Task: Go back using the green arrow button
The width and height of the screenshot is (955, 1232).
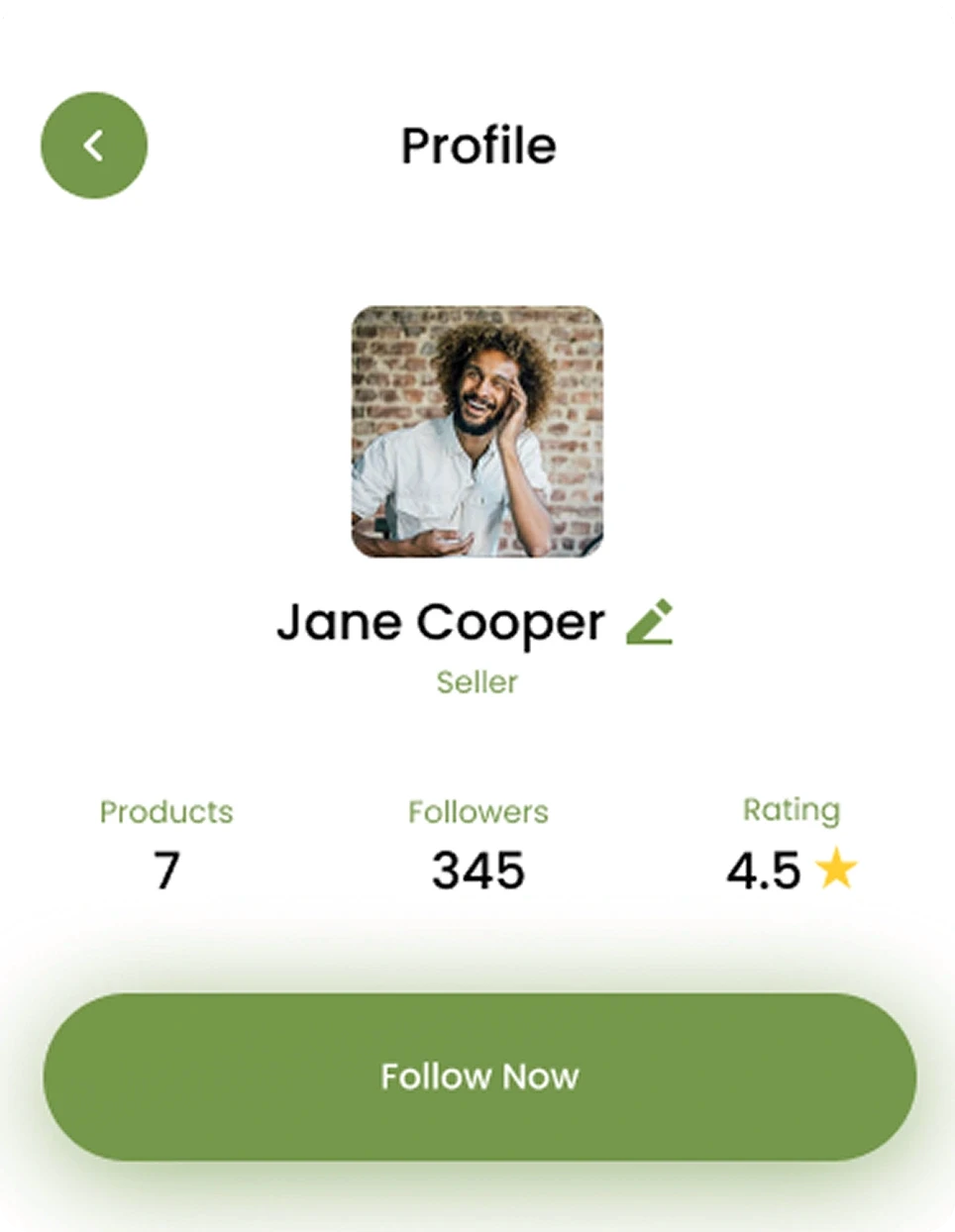Action: (x=94, y=146)
